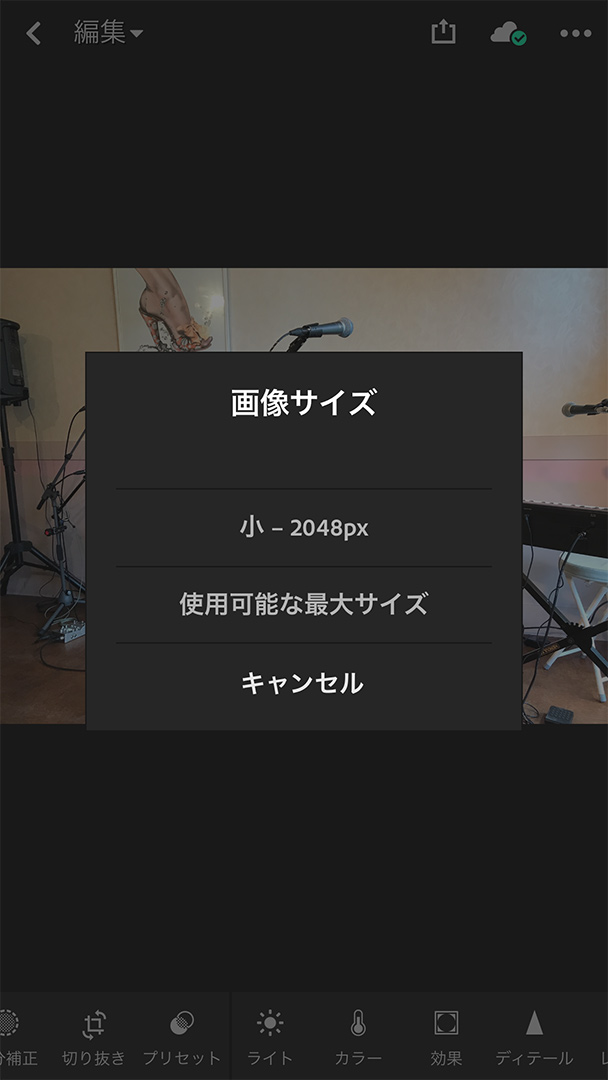Open the 切り抜き crop tool
This screenshot has height=1080, width=608.
point(94,1037)
